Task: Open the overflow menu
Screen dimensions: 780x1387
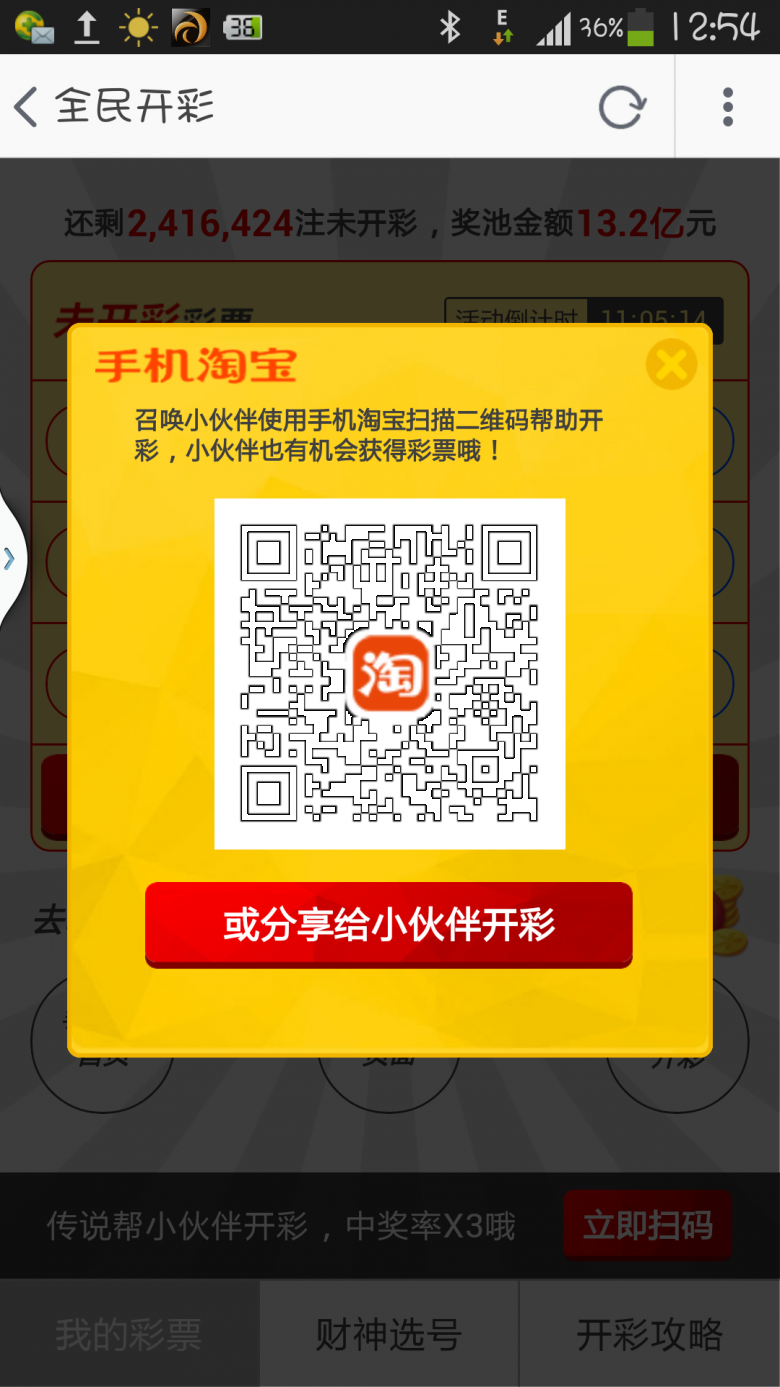Action: tap(728, 107)
